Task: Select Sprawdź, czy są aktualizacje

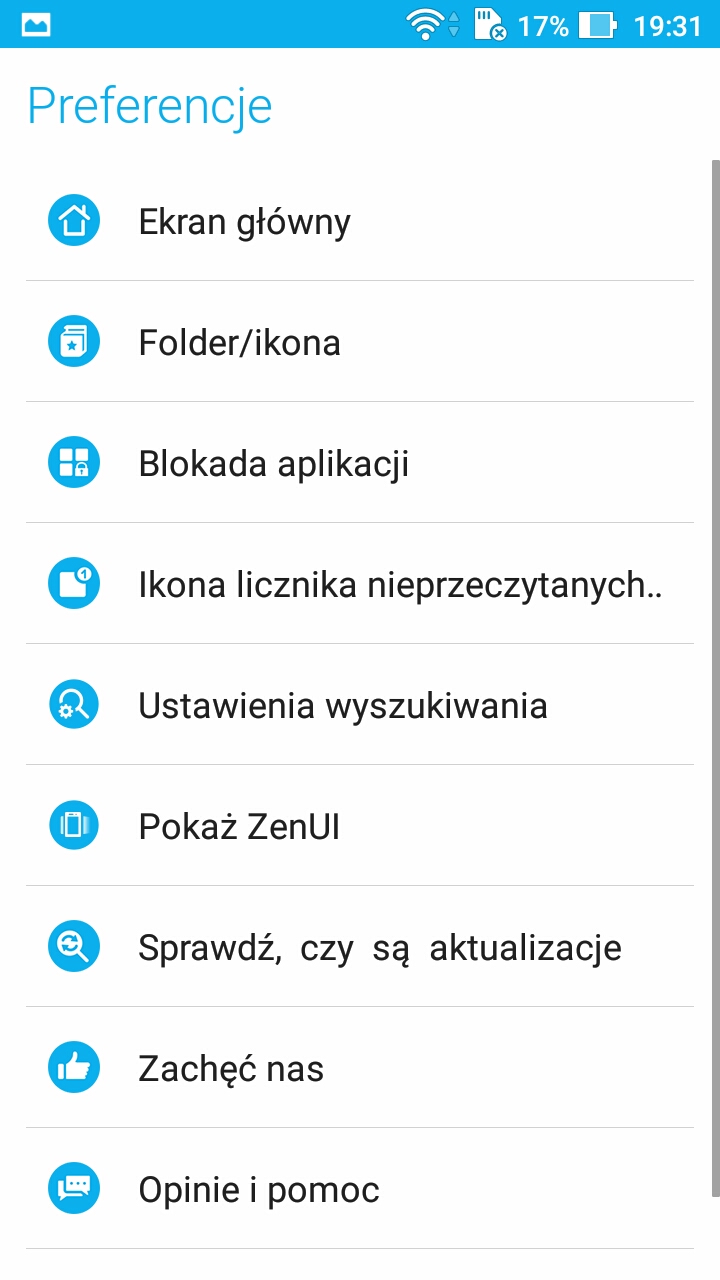Action: 360,947
